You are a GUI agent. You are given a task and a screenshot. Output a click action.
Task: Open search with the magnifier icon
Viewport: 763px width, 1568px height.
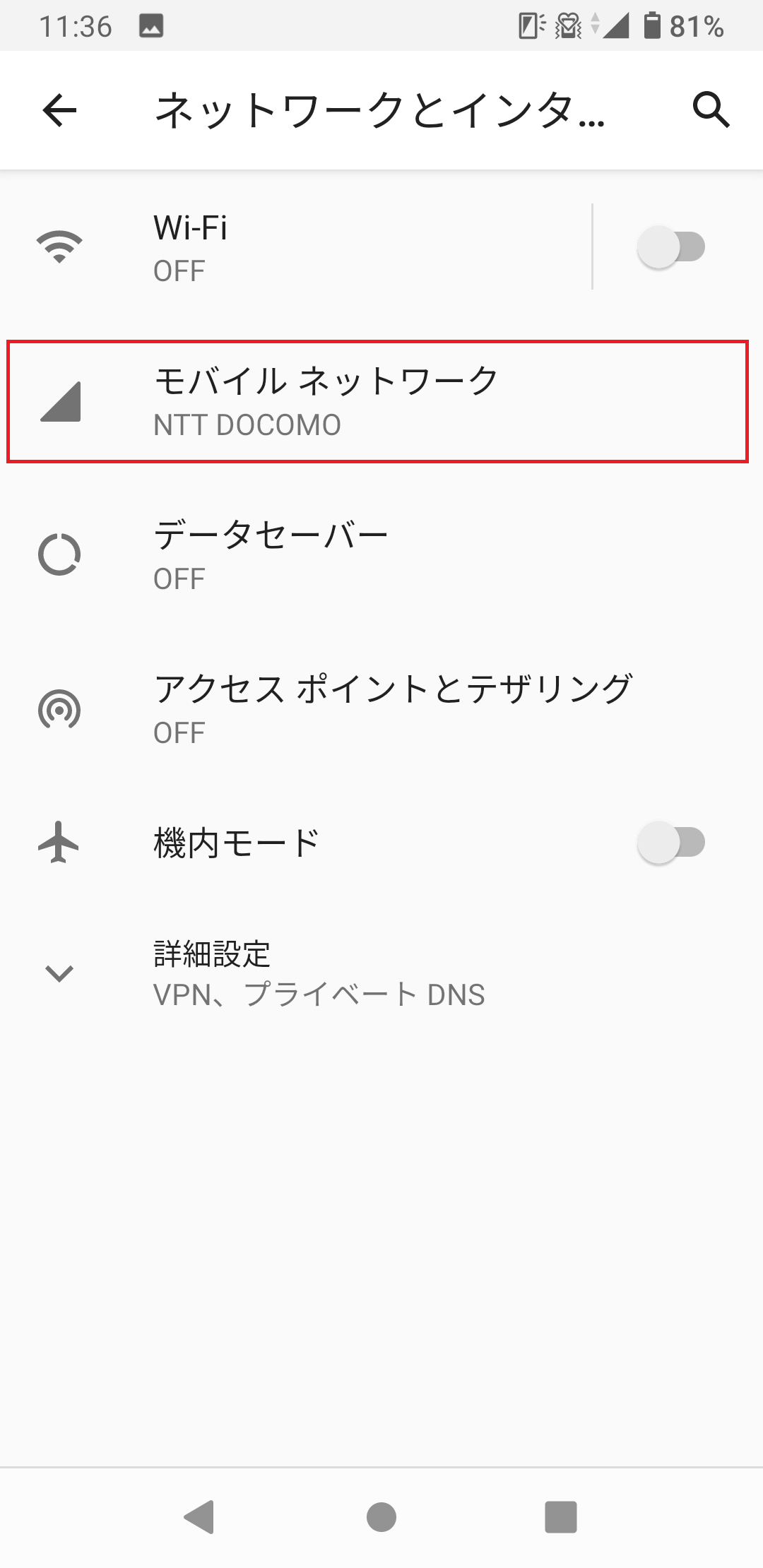711,110
